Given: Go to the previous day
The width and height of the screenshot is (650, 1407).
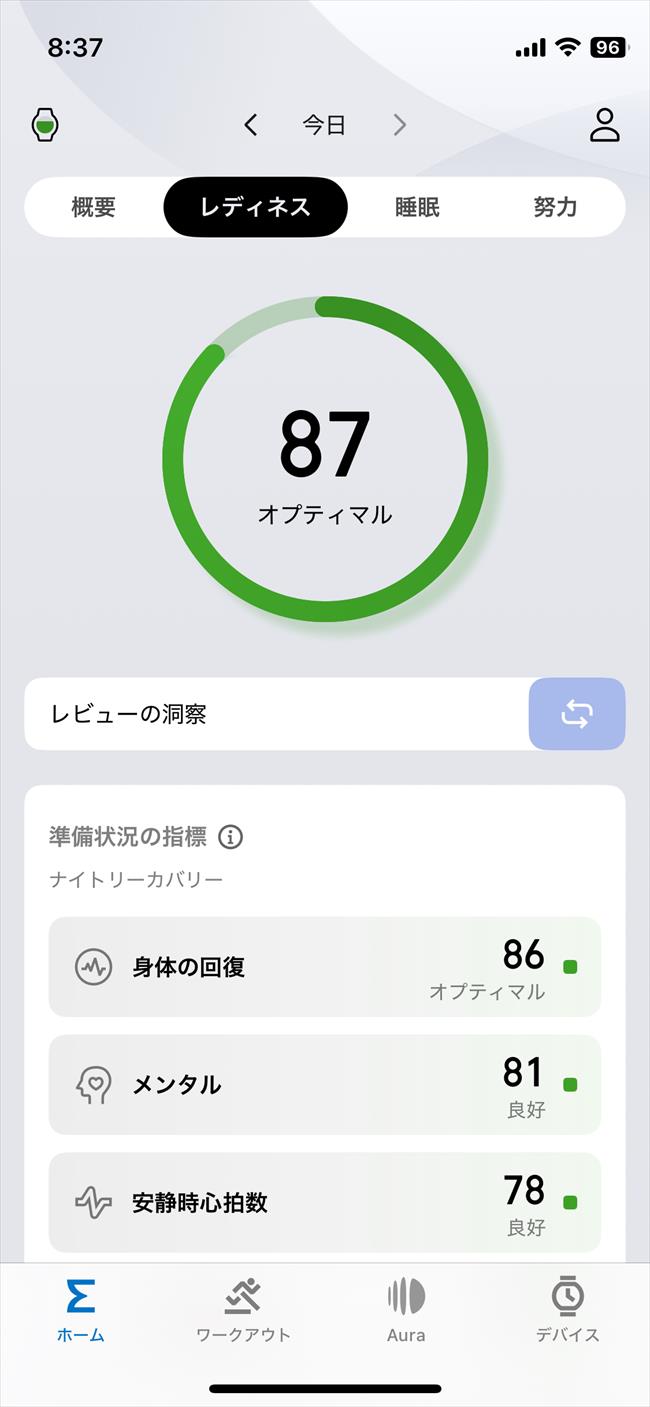Looking at the screenshot, I should (251, 125).
